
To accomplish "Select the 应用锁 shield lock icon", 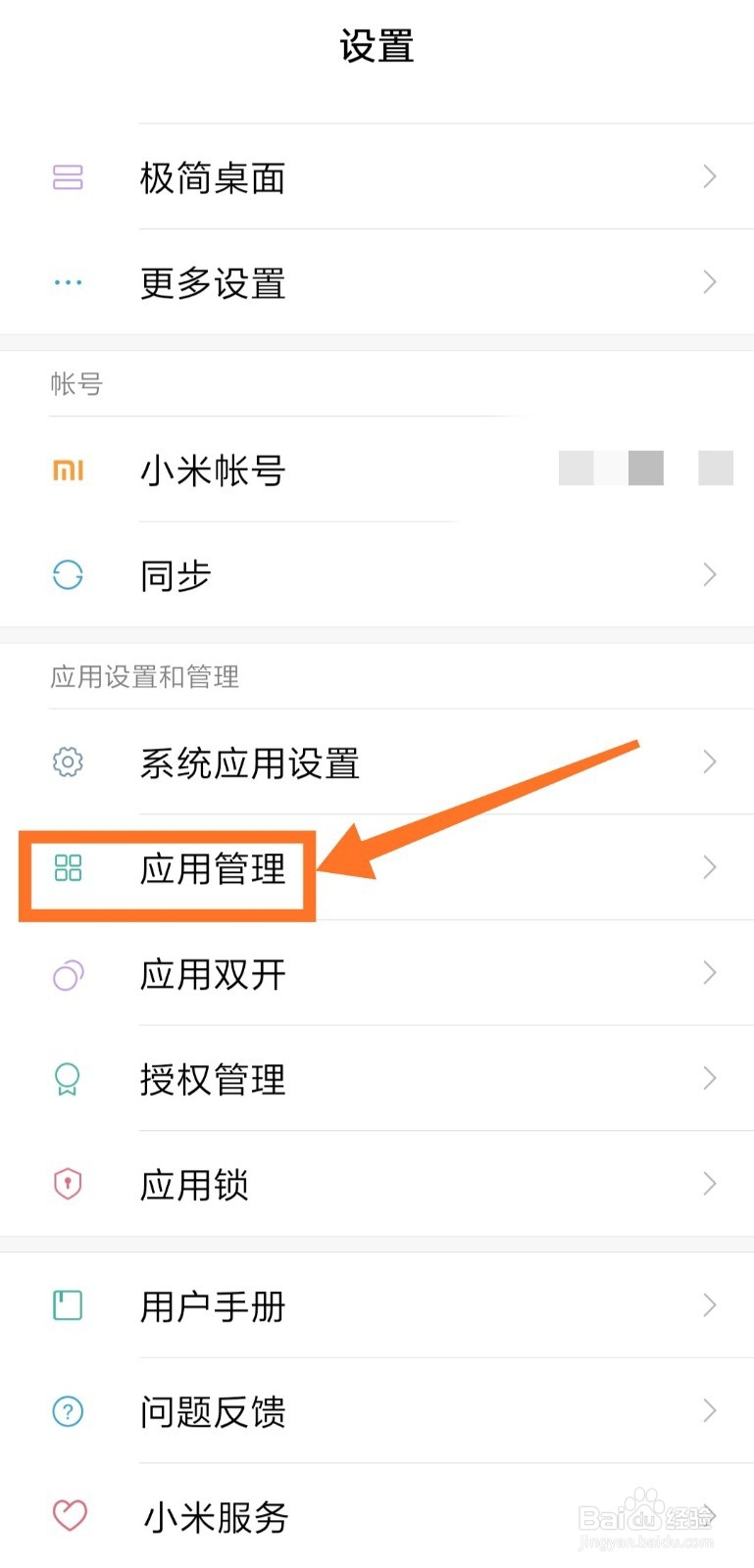I will click(x=67, y=1184).
